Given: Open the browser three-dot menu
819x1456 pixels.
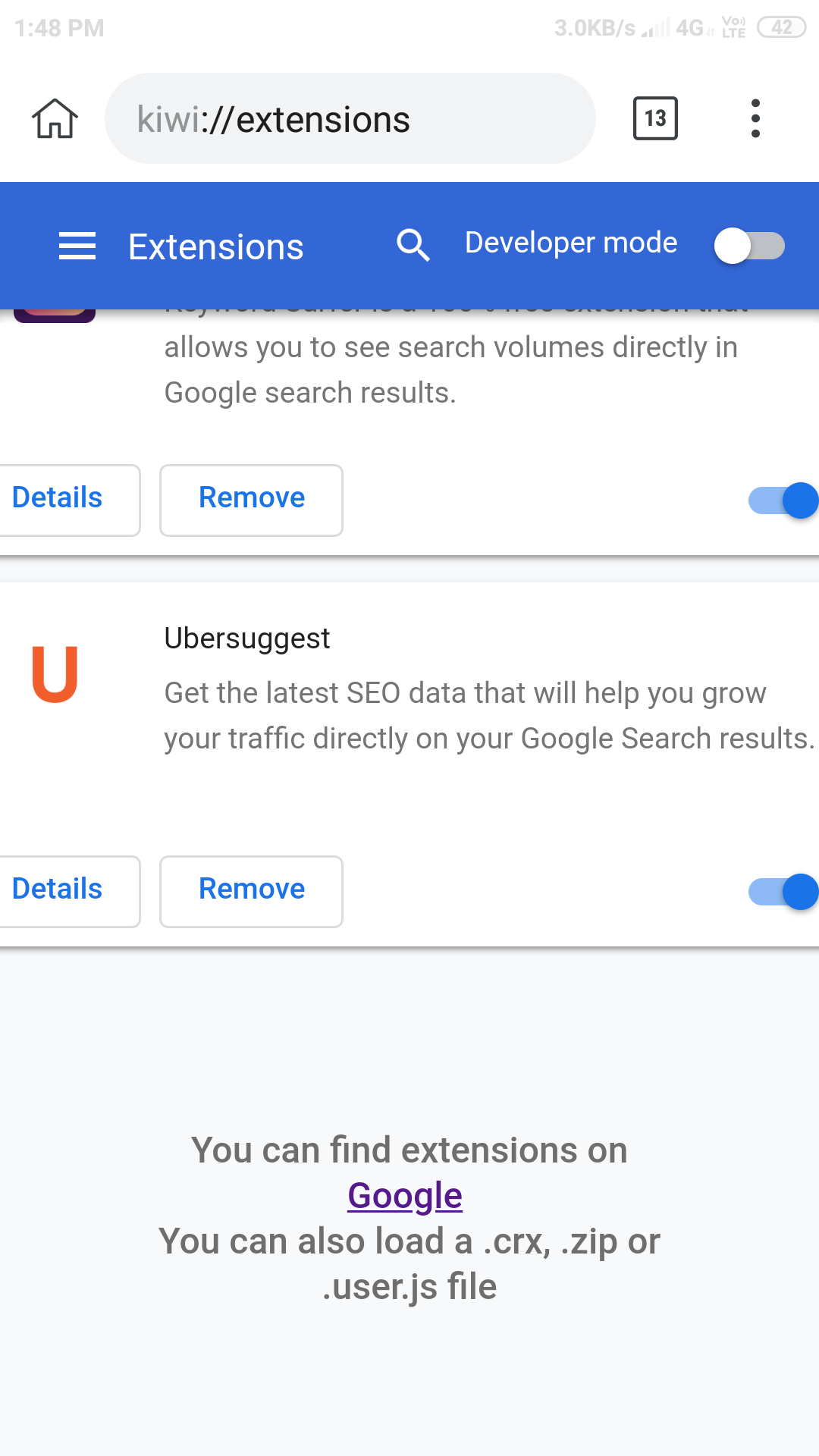Looking at the screenshot, I should pos(756,118).
